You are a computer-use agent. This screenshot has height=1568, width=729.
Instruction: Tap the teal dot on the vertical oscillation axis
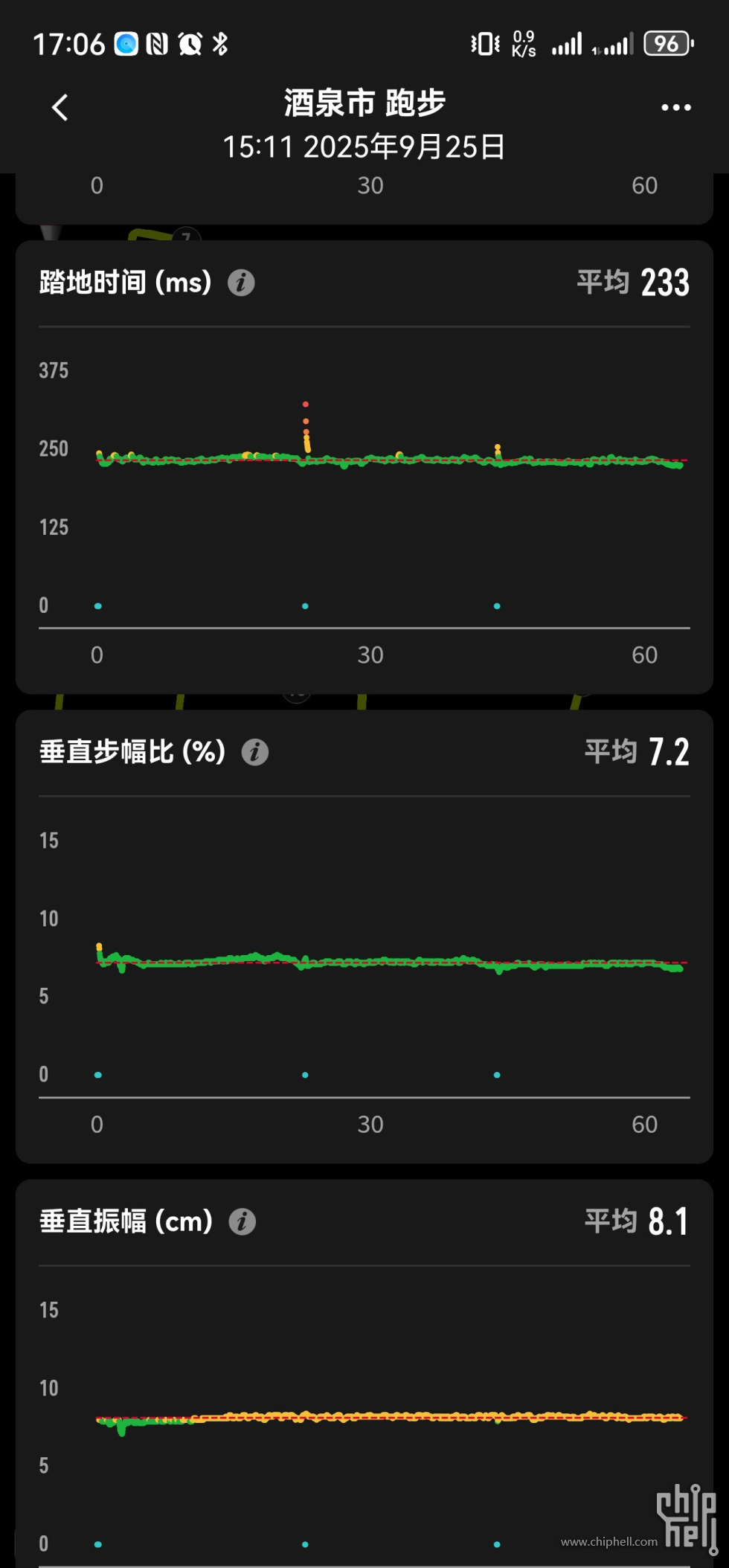pos(97,1543)
